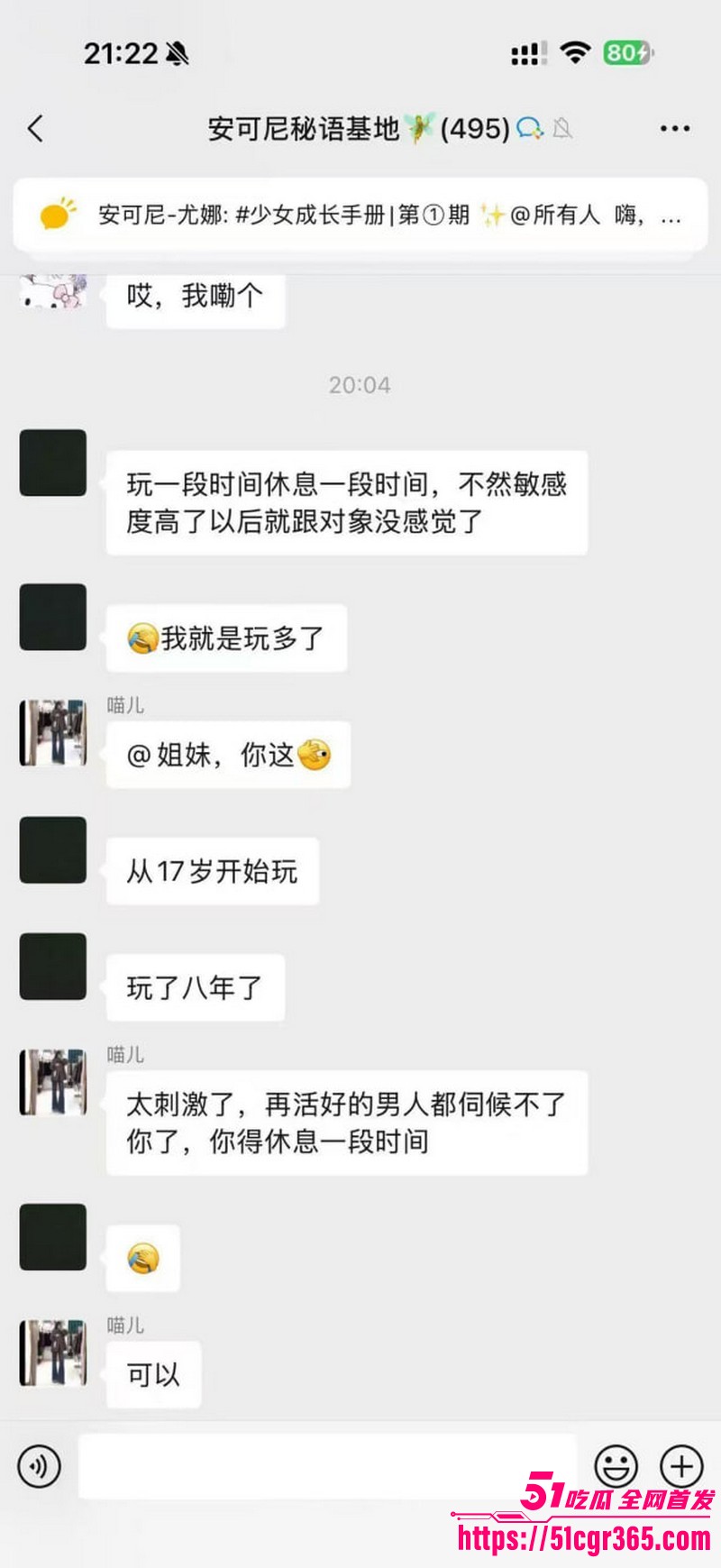Open 喵儿's profile from her avatar
Viewport: 721px width, 1568px height.
pyautogui.click(x=52, y=732)
